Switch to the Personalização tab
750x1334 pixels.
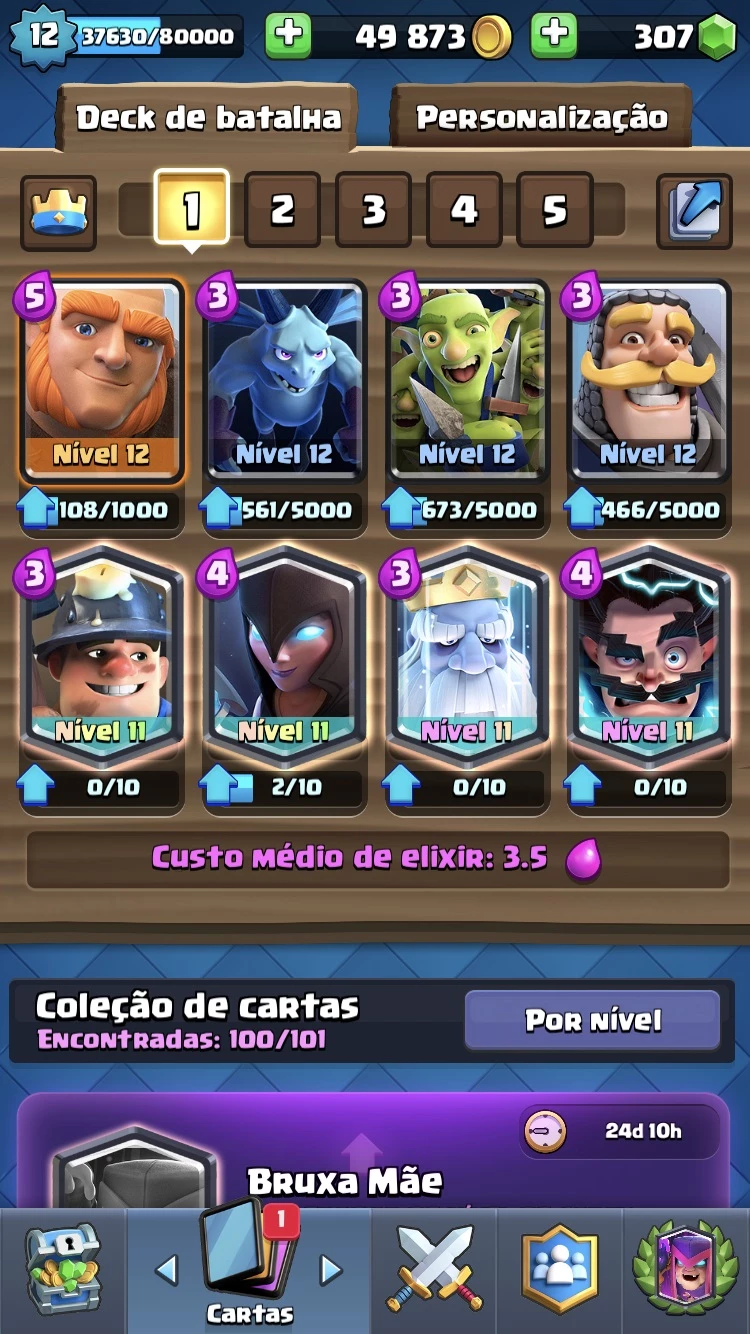tap(541, 118)
